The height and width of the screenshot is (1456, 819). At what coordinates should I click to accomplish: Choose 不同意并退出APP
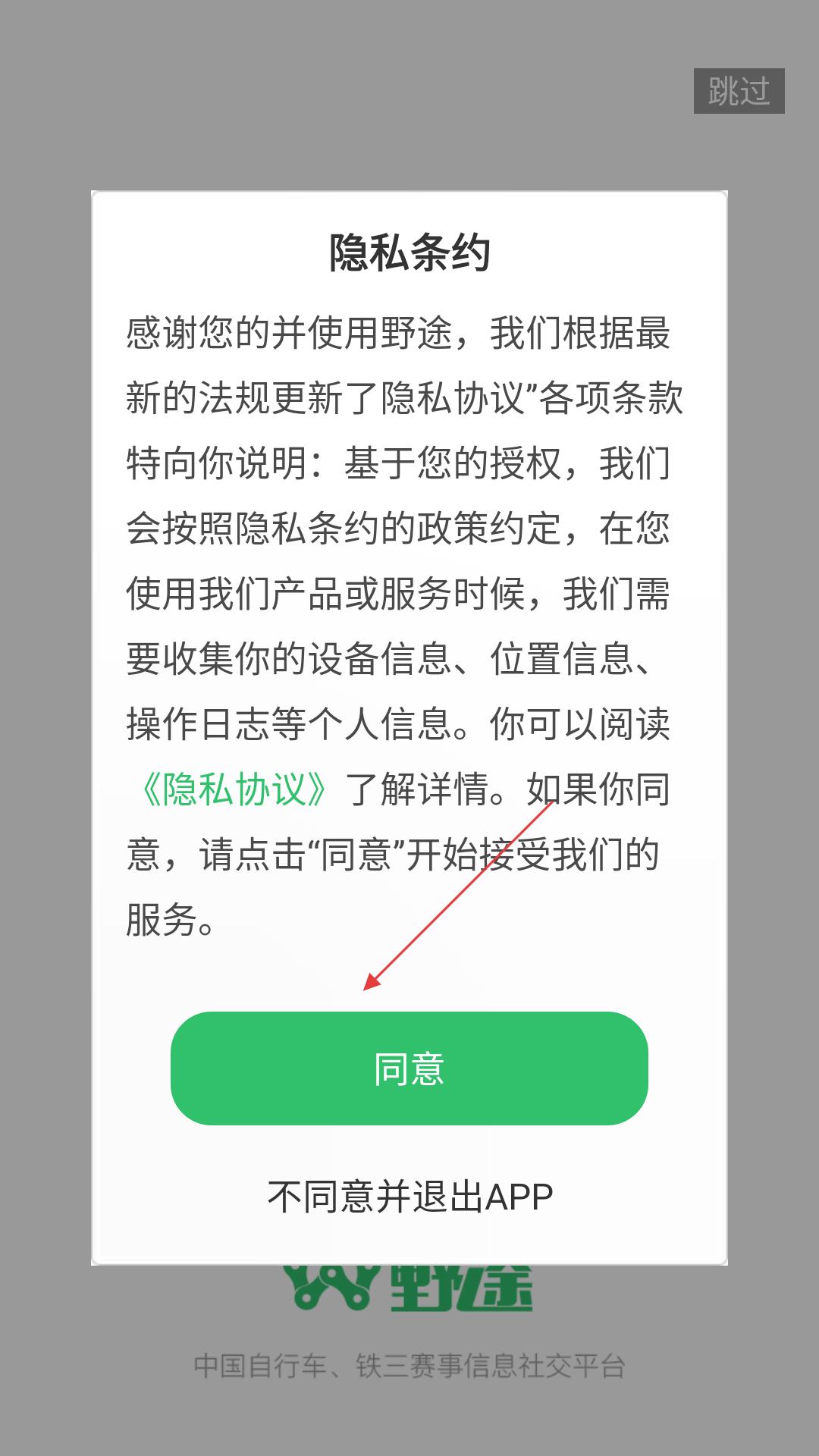(409, 1197)
